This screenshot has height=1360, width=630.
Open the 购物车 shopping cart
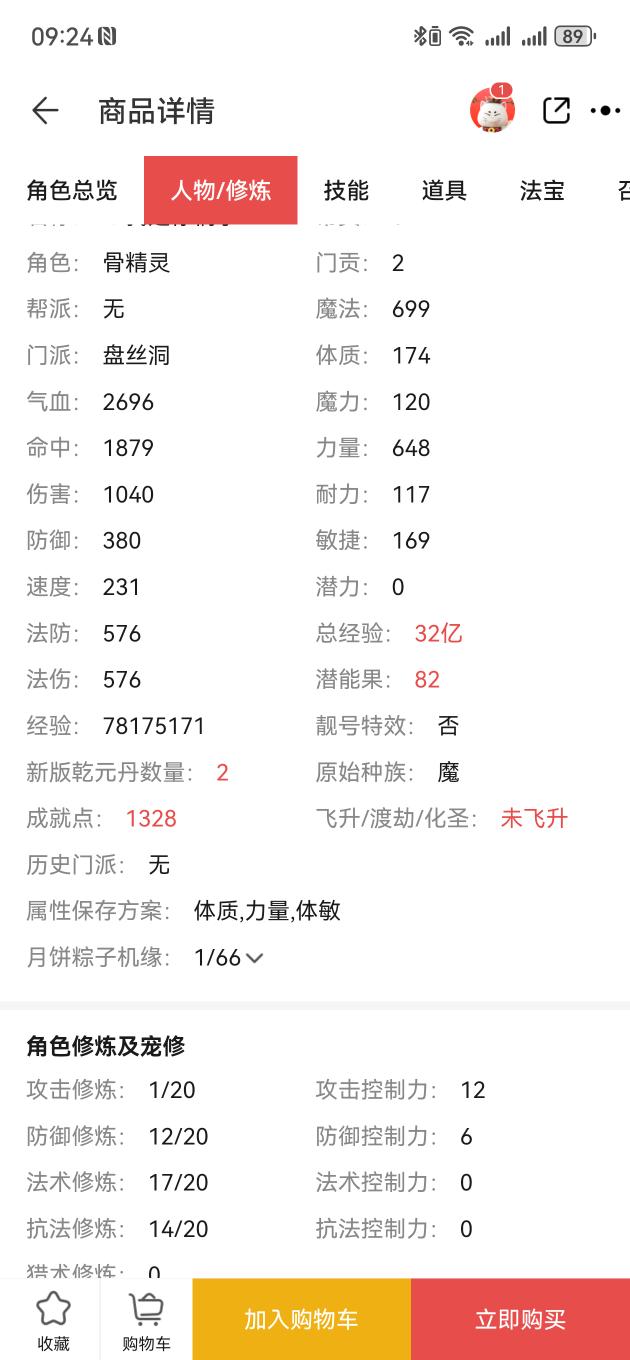coord(147,1320)
